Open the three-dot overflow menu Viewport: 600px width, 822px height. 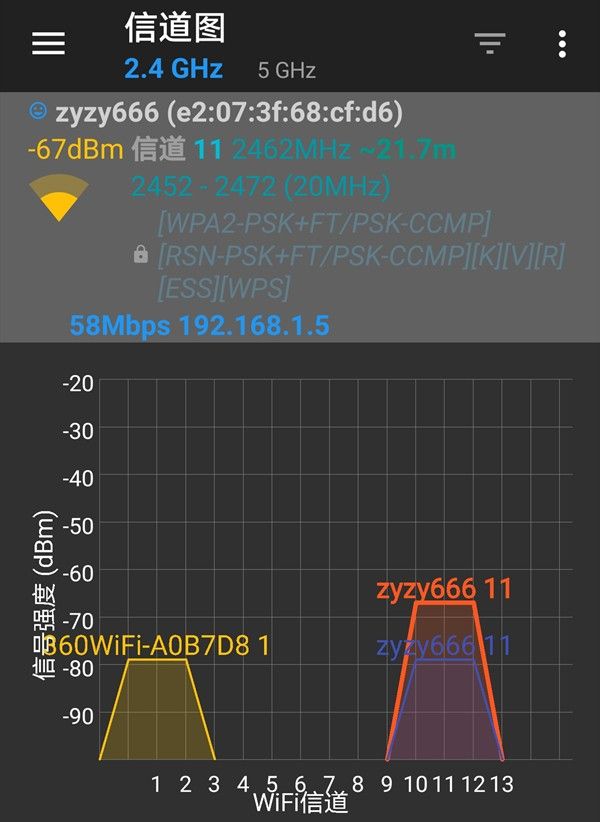click(563, 43)
